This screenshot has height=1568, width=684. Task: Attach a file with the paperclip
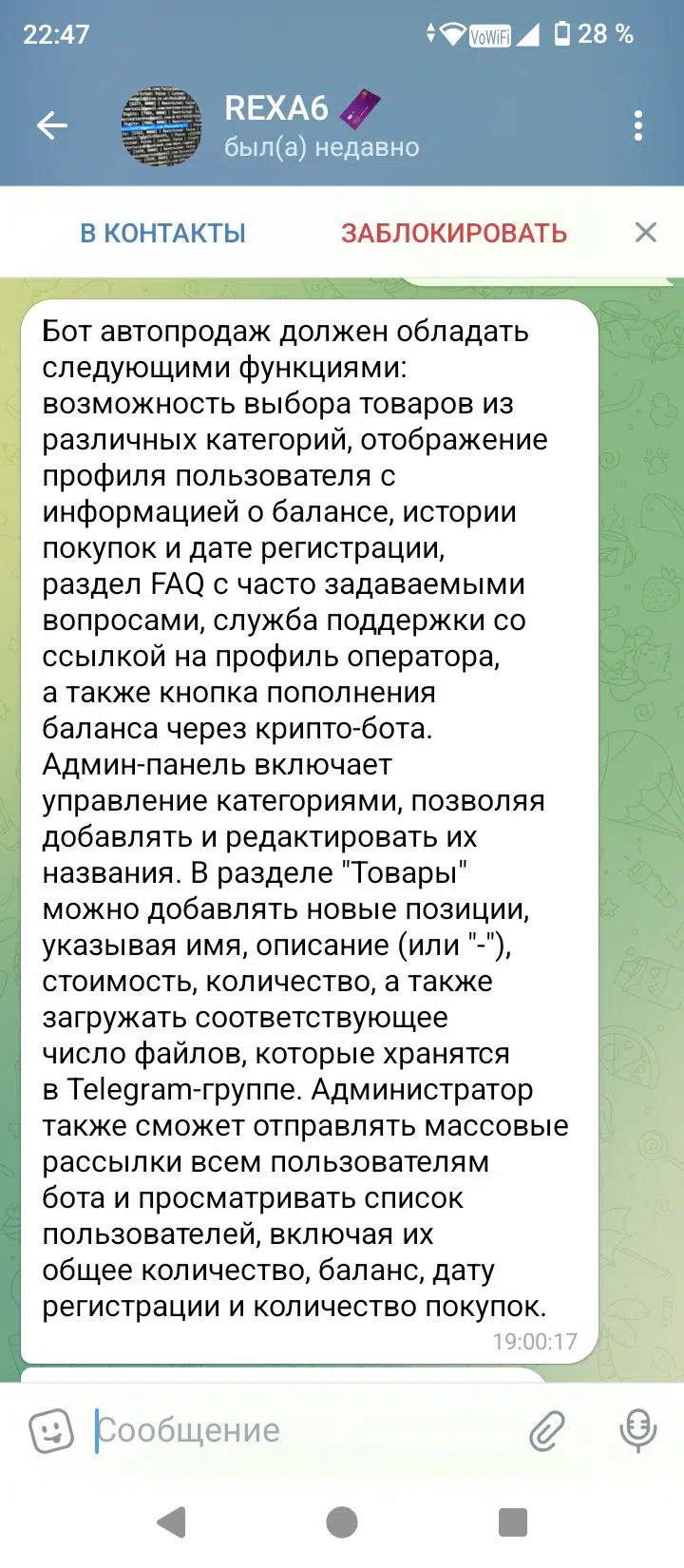(x=546, y=1430)
